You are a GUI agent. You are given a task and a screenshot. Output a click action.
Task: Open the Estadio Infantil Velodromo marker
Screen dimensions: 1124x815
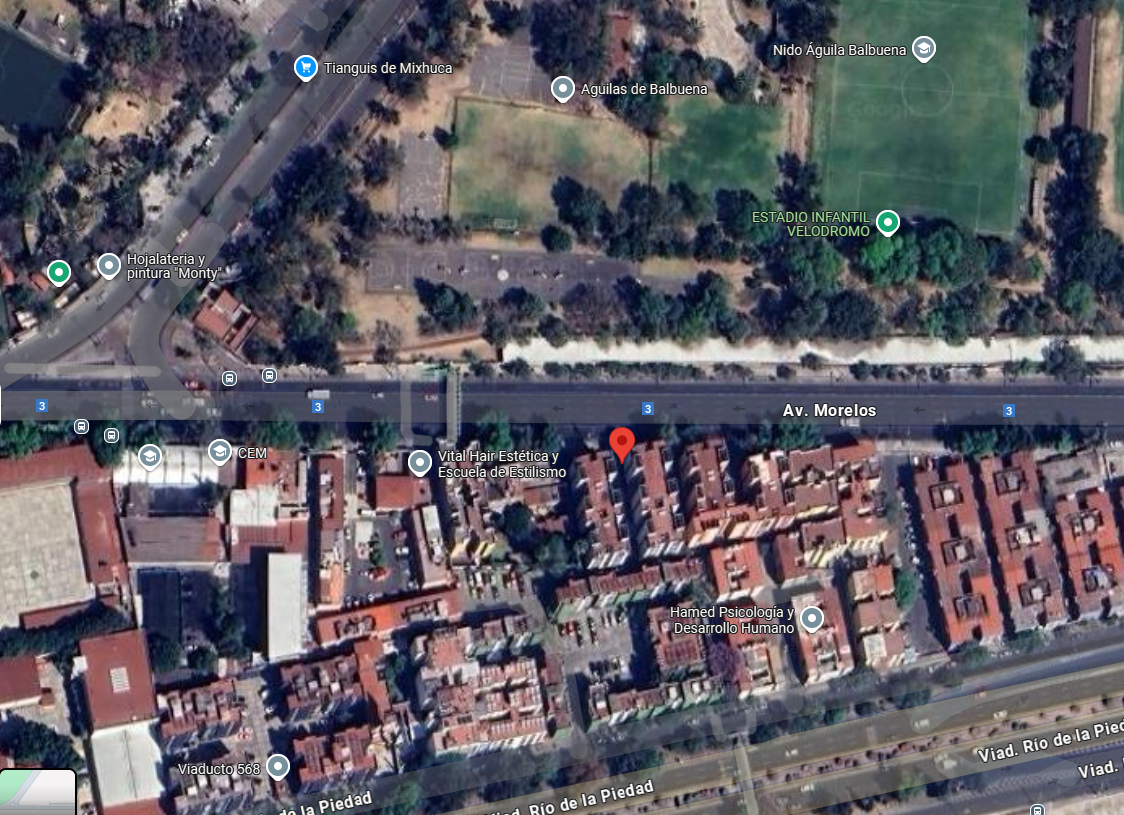[x=887, y=223]
